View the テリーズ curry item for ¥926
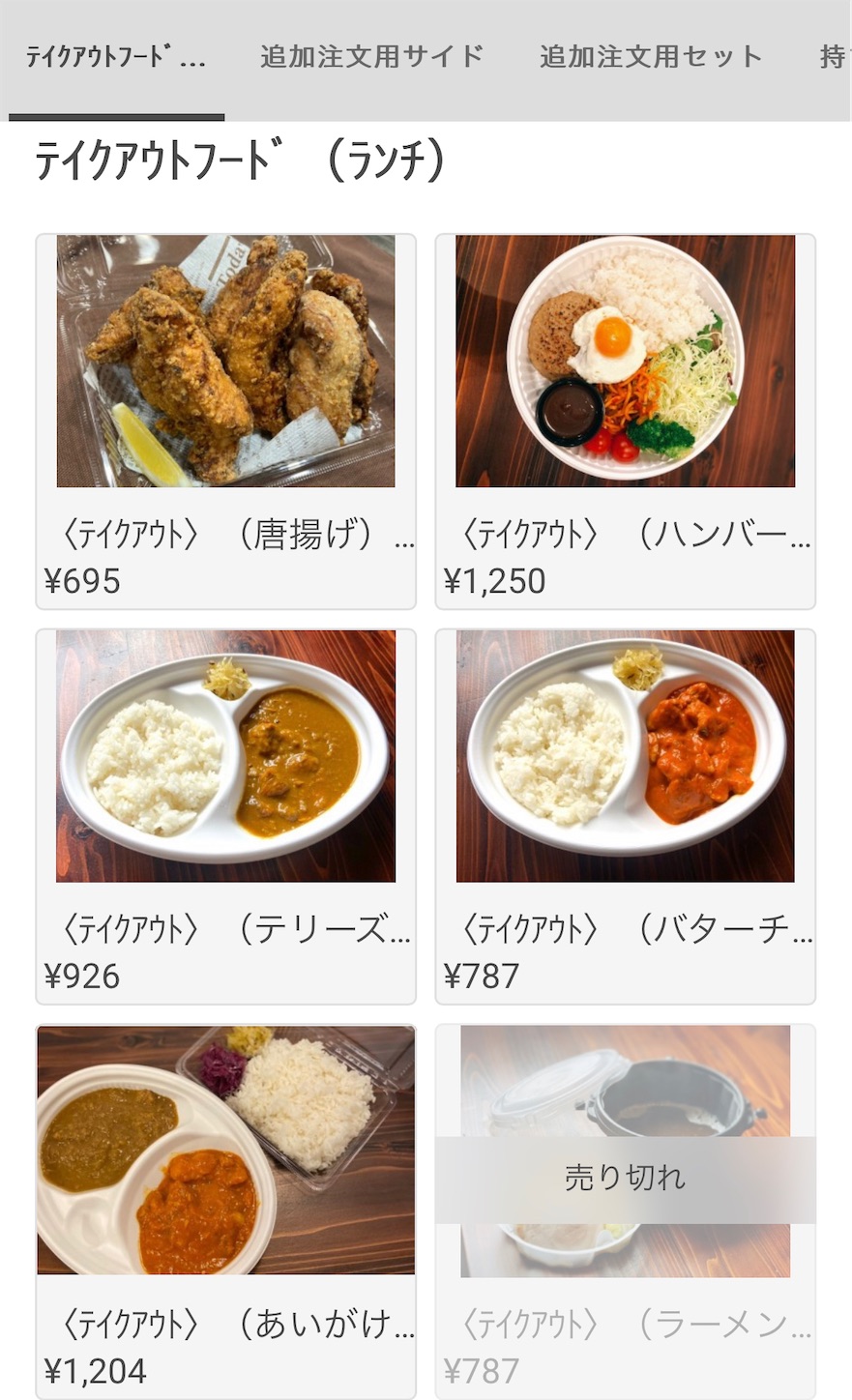 click(226, 817)
